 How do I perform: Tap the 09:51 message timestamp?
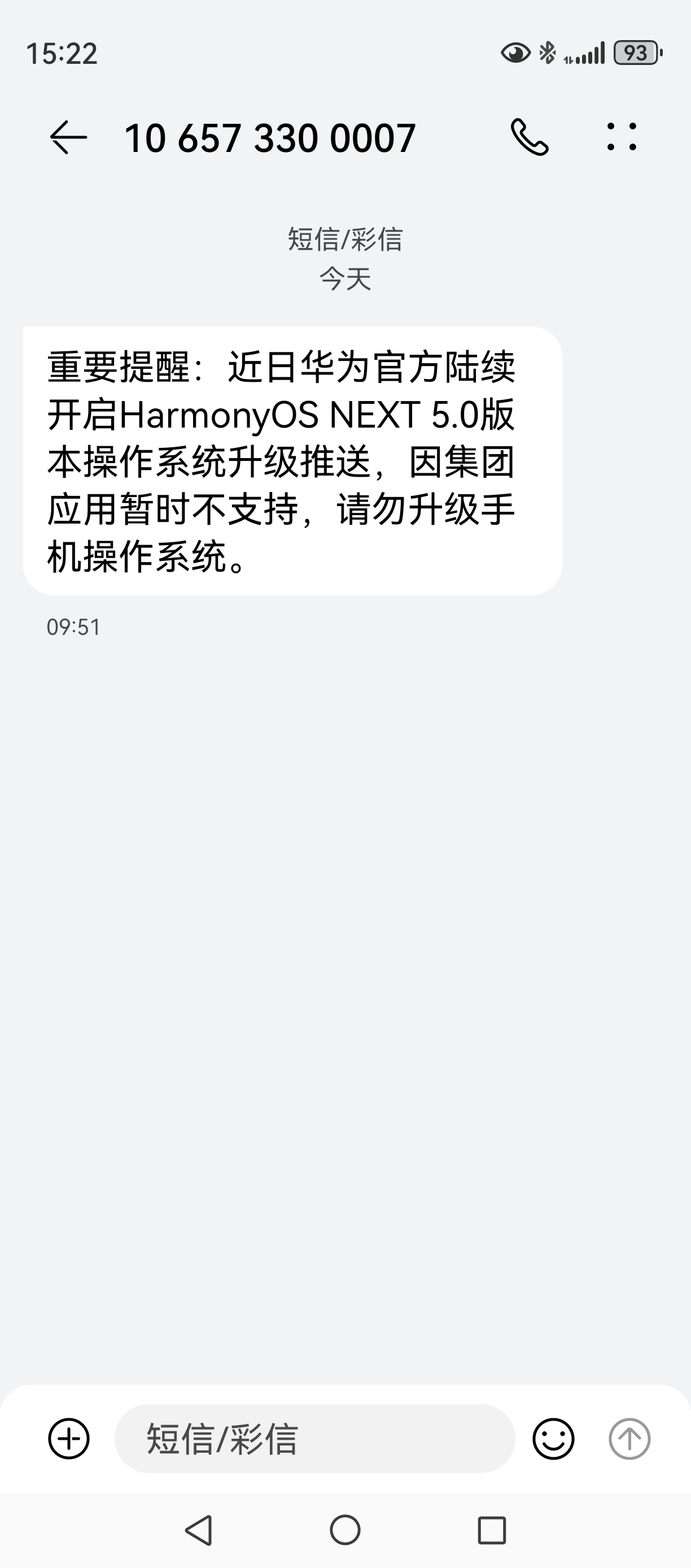[73, 625]
